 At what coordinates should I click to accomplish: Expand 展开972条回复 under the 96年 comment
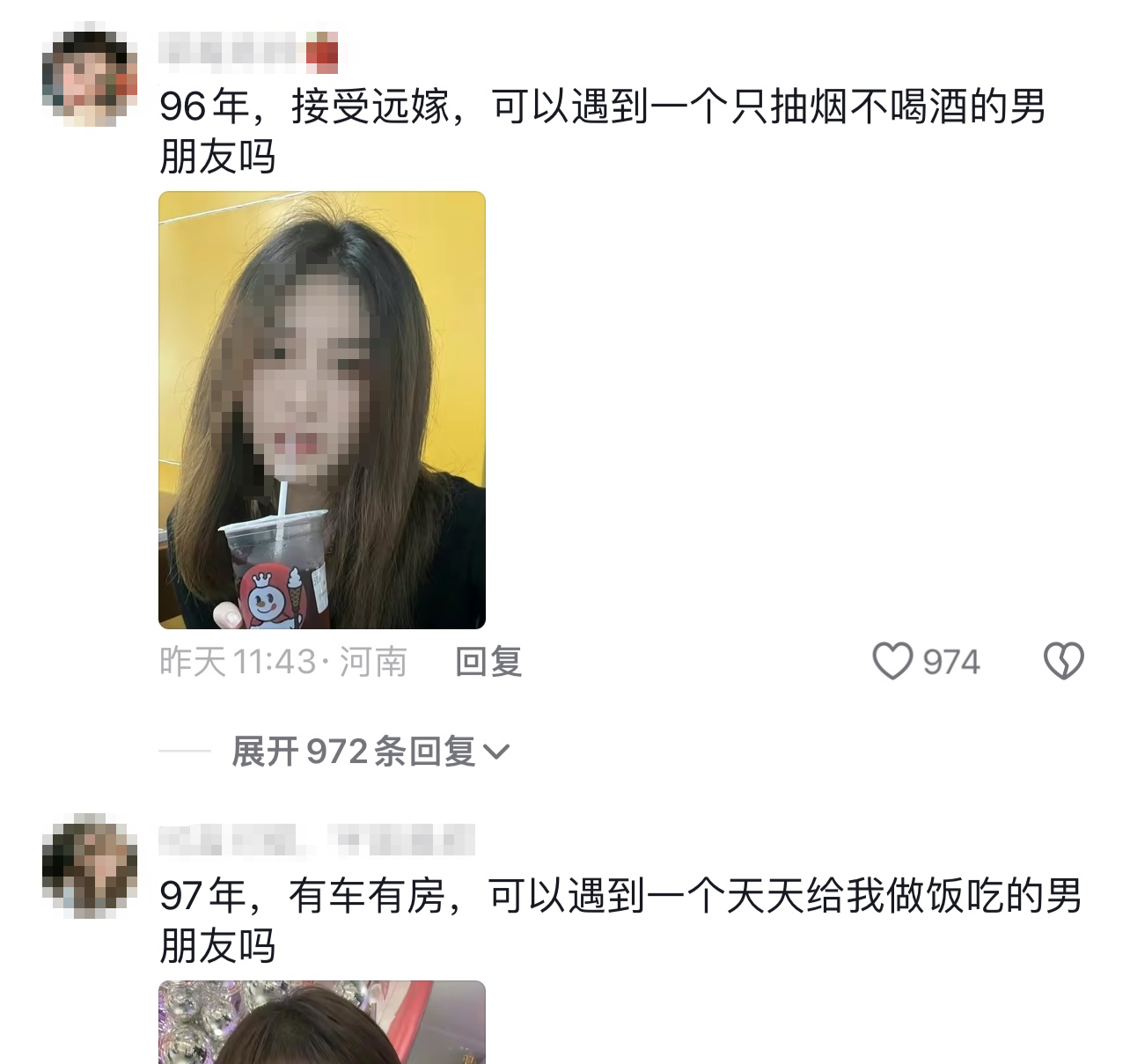click(370, 752)
